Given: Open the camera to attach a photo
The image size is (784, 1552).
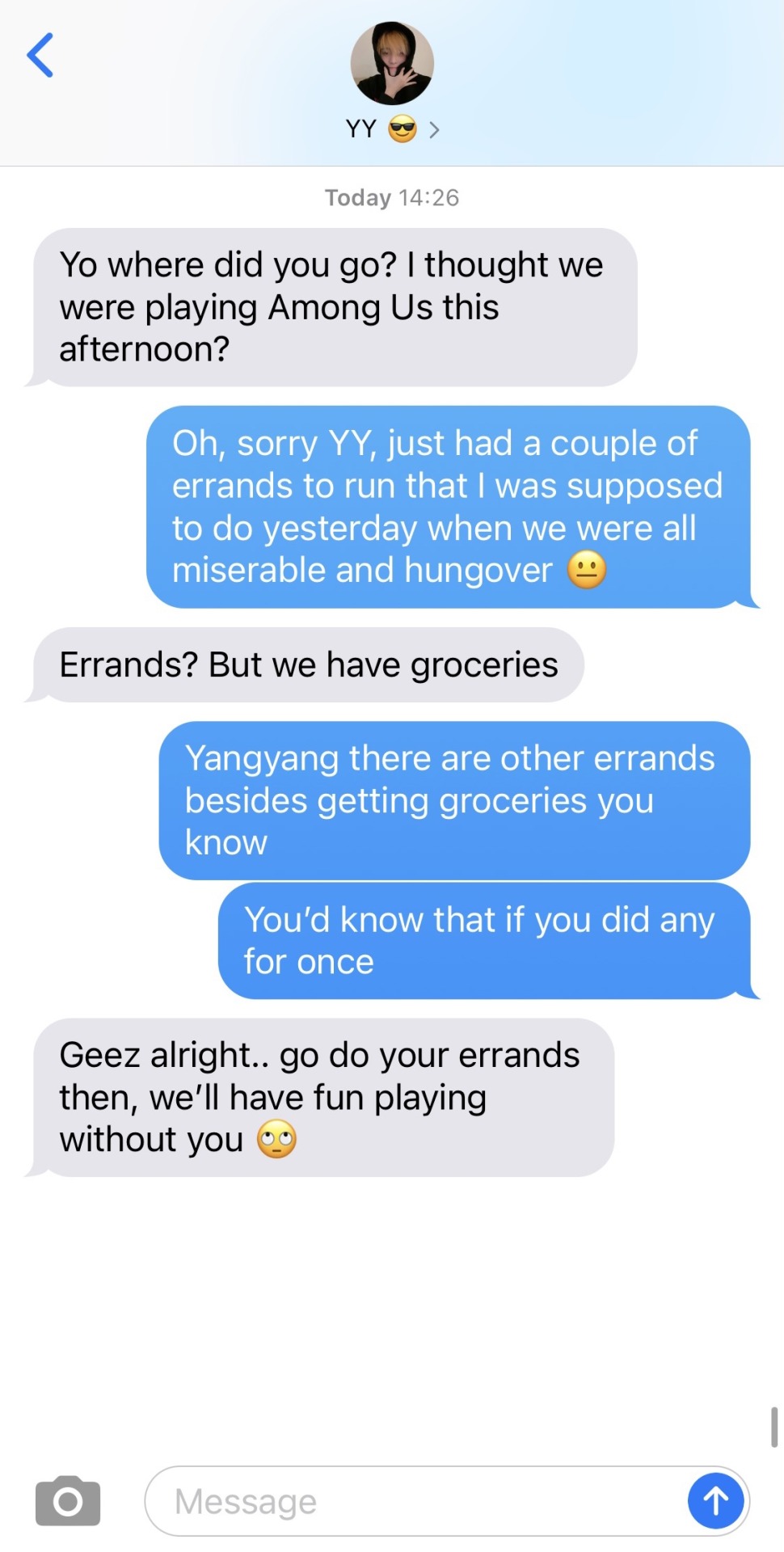Looking at the screenshot, I should pyautogui.click(x=68, y=1501).
